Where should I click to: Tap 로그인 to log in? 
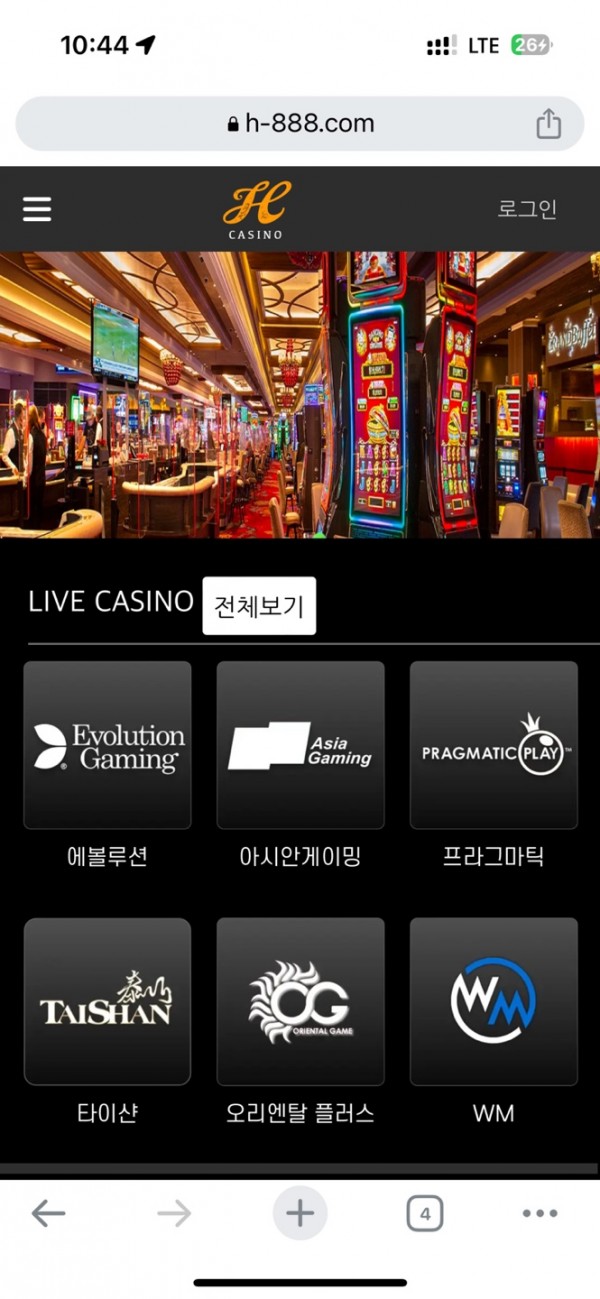coord(527,209)
